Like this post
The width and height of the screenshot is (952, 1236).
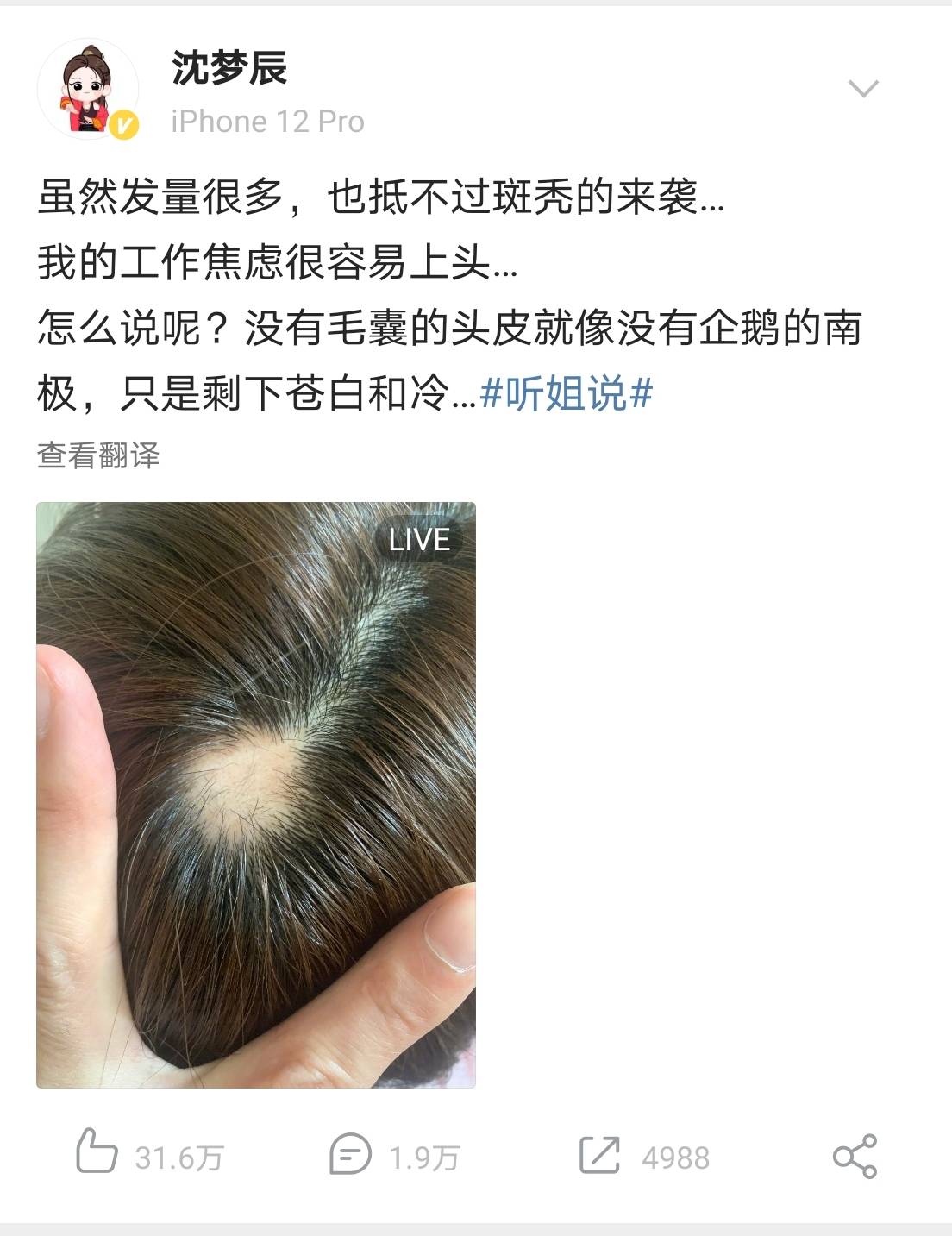coord(97,1154)
